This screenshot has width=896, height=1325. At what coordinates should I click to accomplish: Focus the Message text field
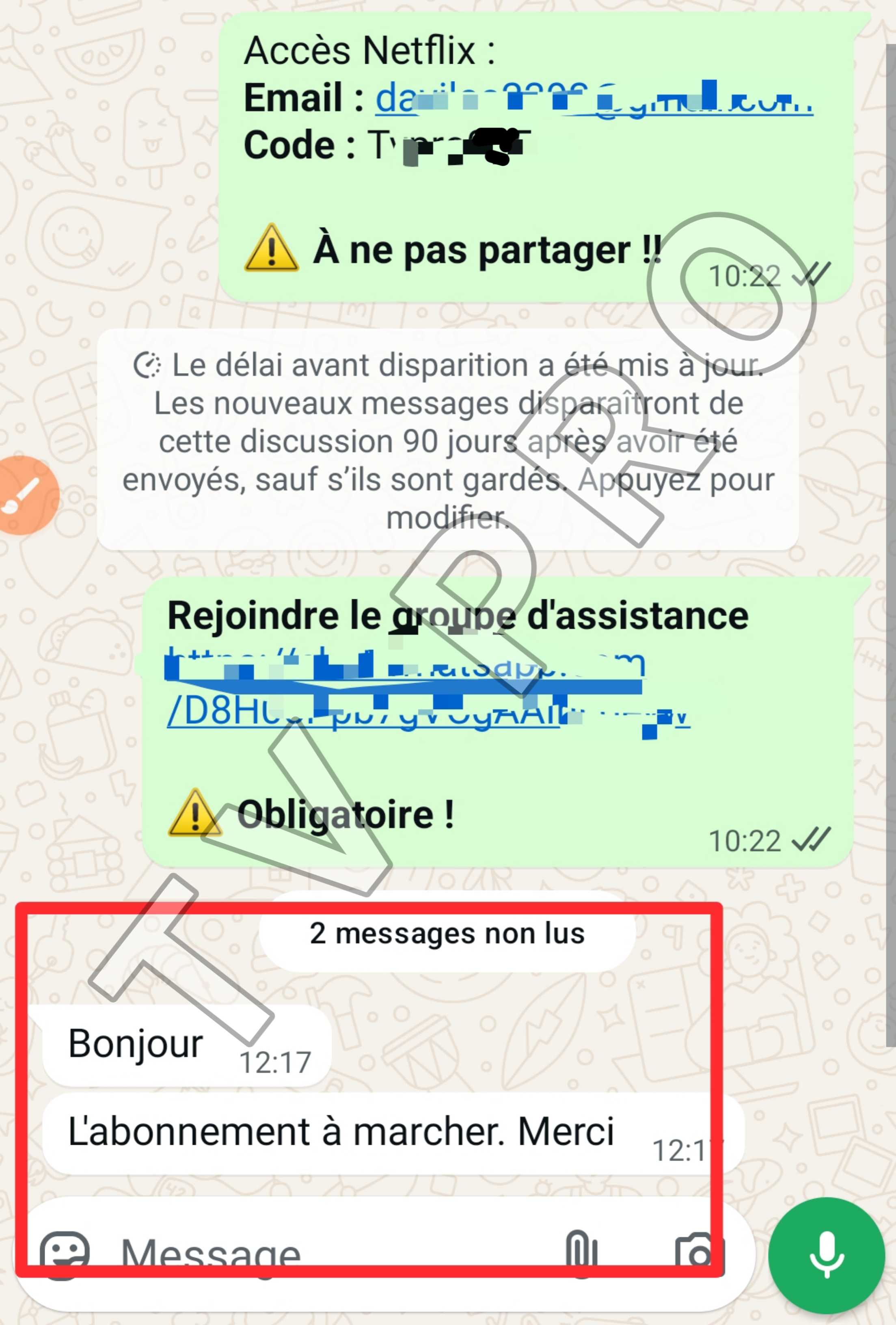(x=331, y=1256)
